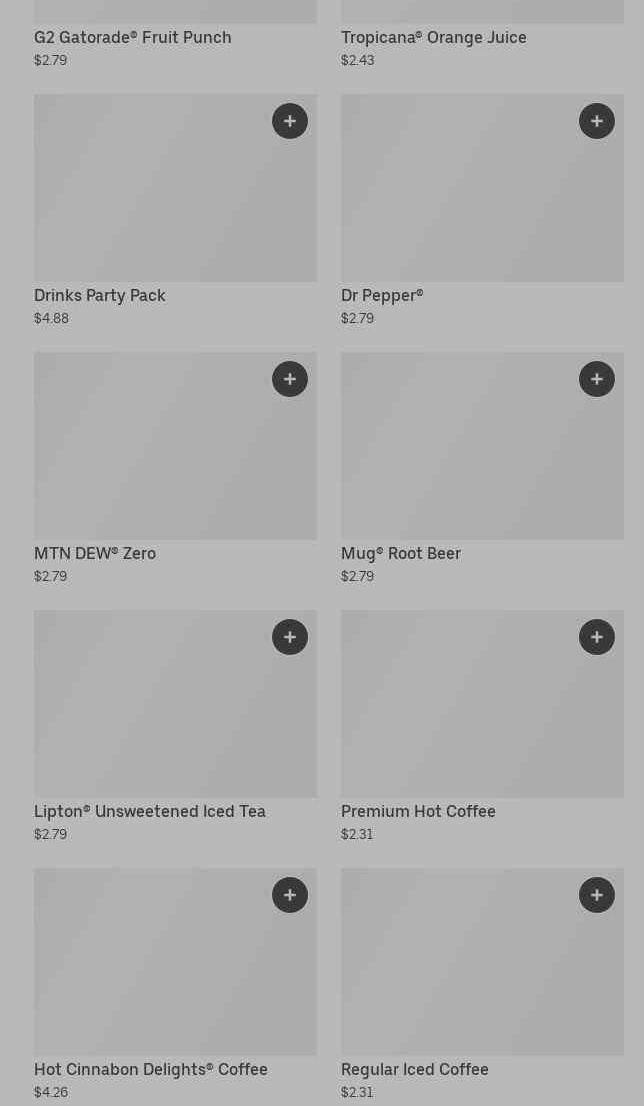Add Regular Iced Coffee to order
The height and width of the screenshot is (1106, 644).
[597, 895]
